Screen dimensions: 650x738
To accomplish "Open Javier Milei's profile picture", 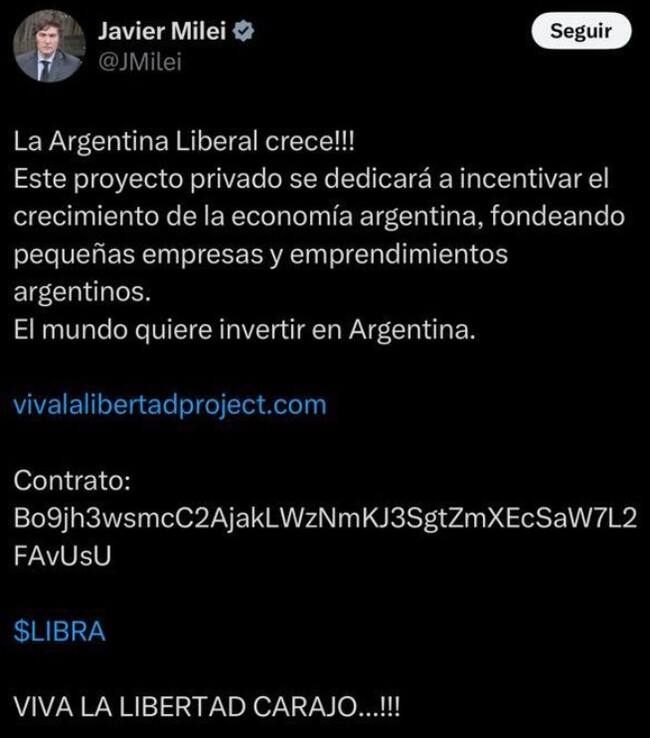I will (49, 46).
